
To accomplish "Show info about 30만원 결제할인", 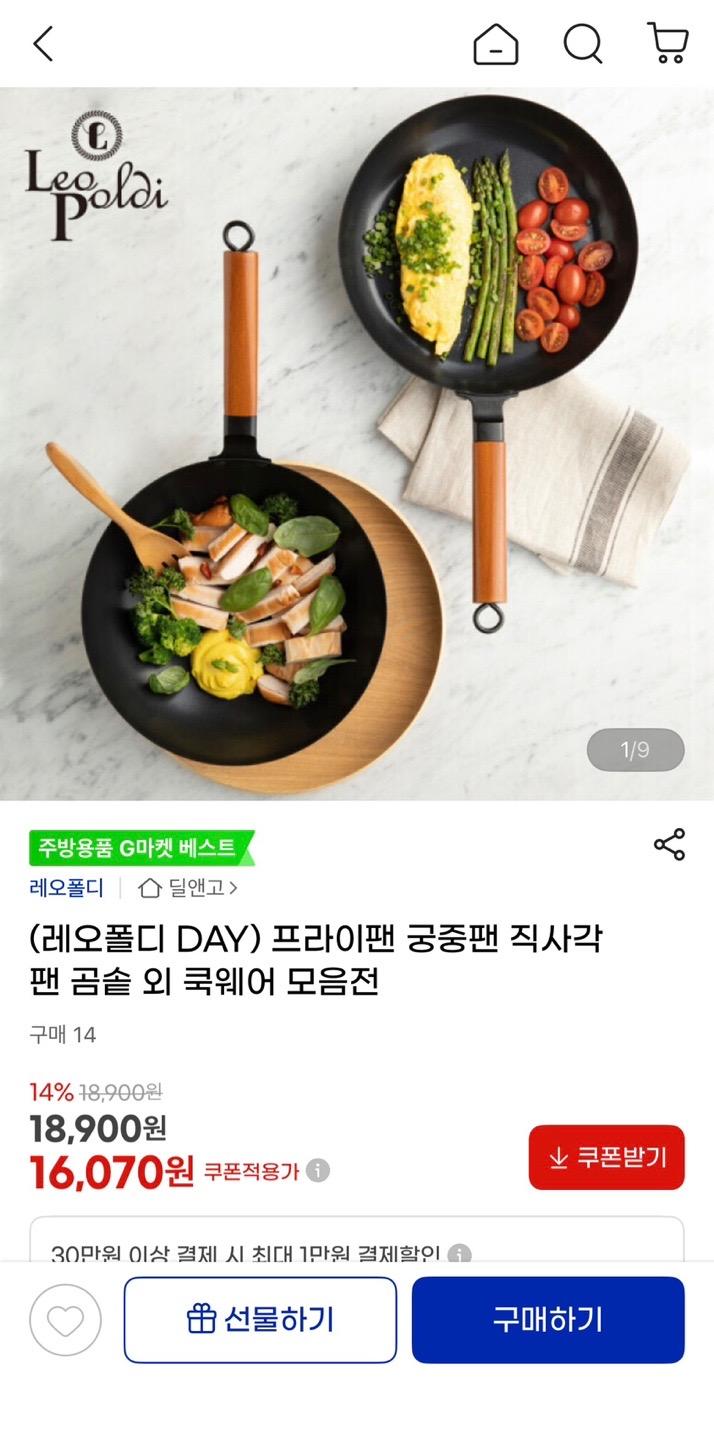I will coord(460,1254).
